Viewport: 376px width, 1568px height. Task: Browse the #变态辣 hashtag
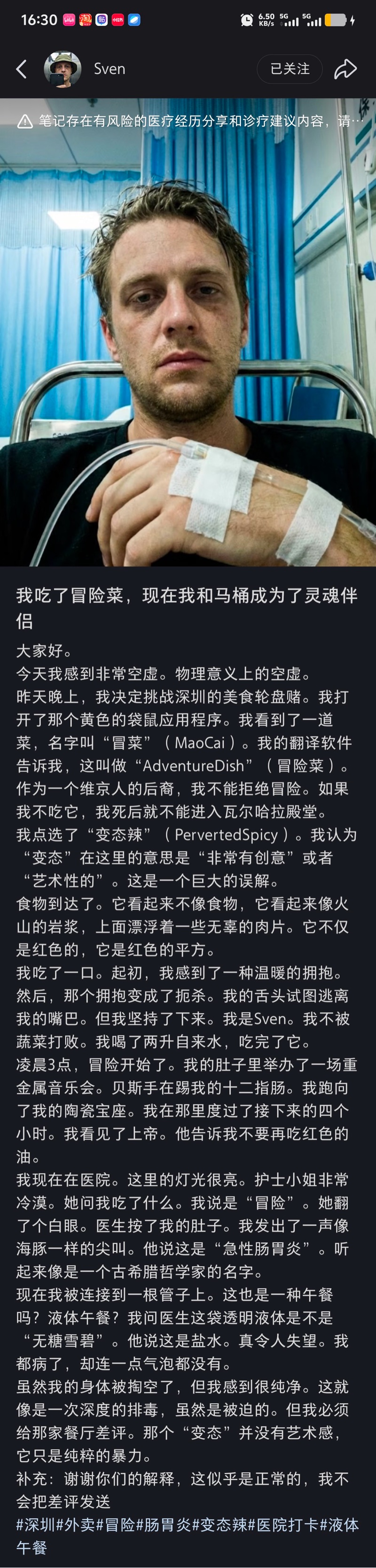pyautogui.click(x=219, y=1525)
